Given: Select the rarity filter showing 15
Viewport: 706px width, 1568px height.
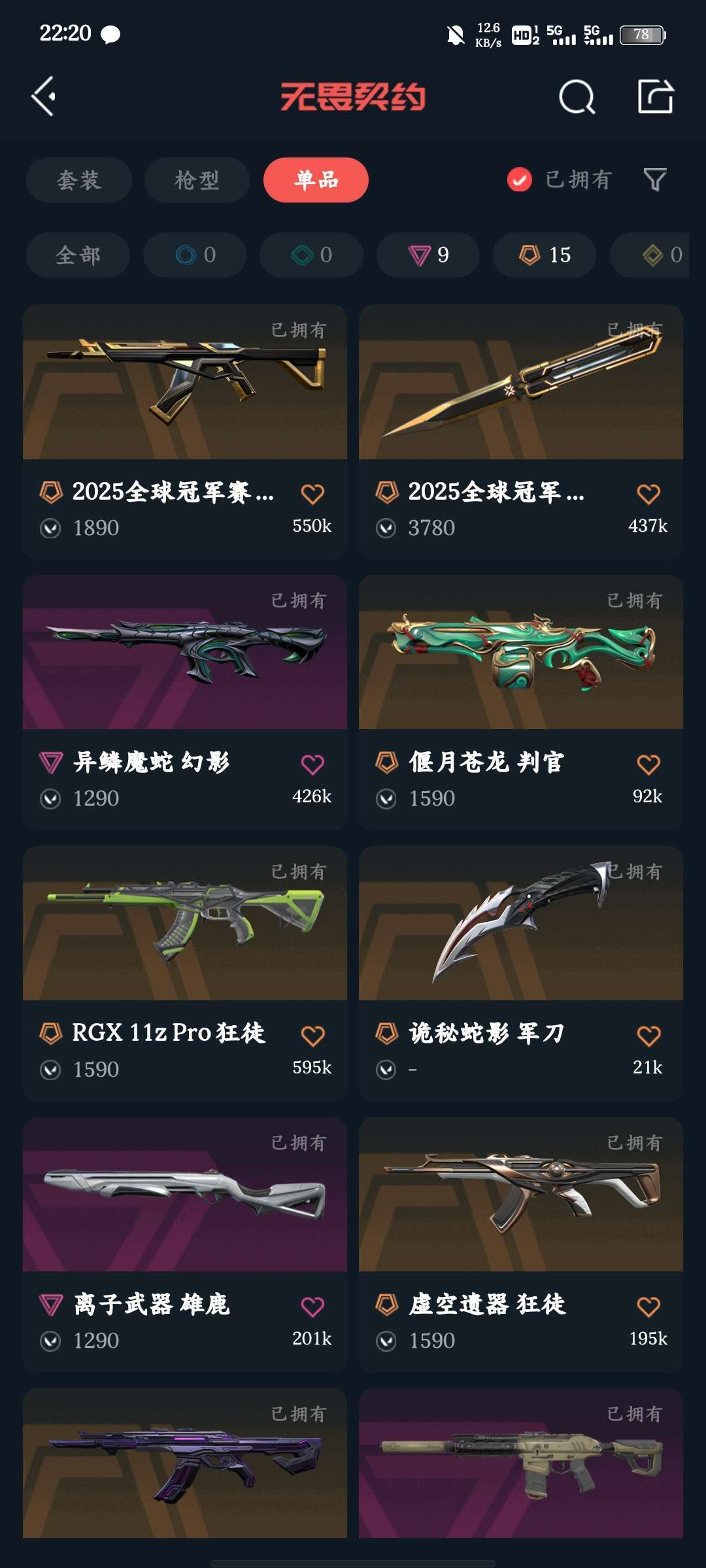Looking at the screenshot, I should tap(543, 255).
